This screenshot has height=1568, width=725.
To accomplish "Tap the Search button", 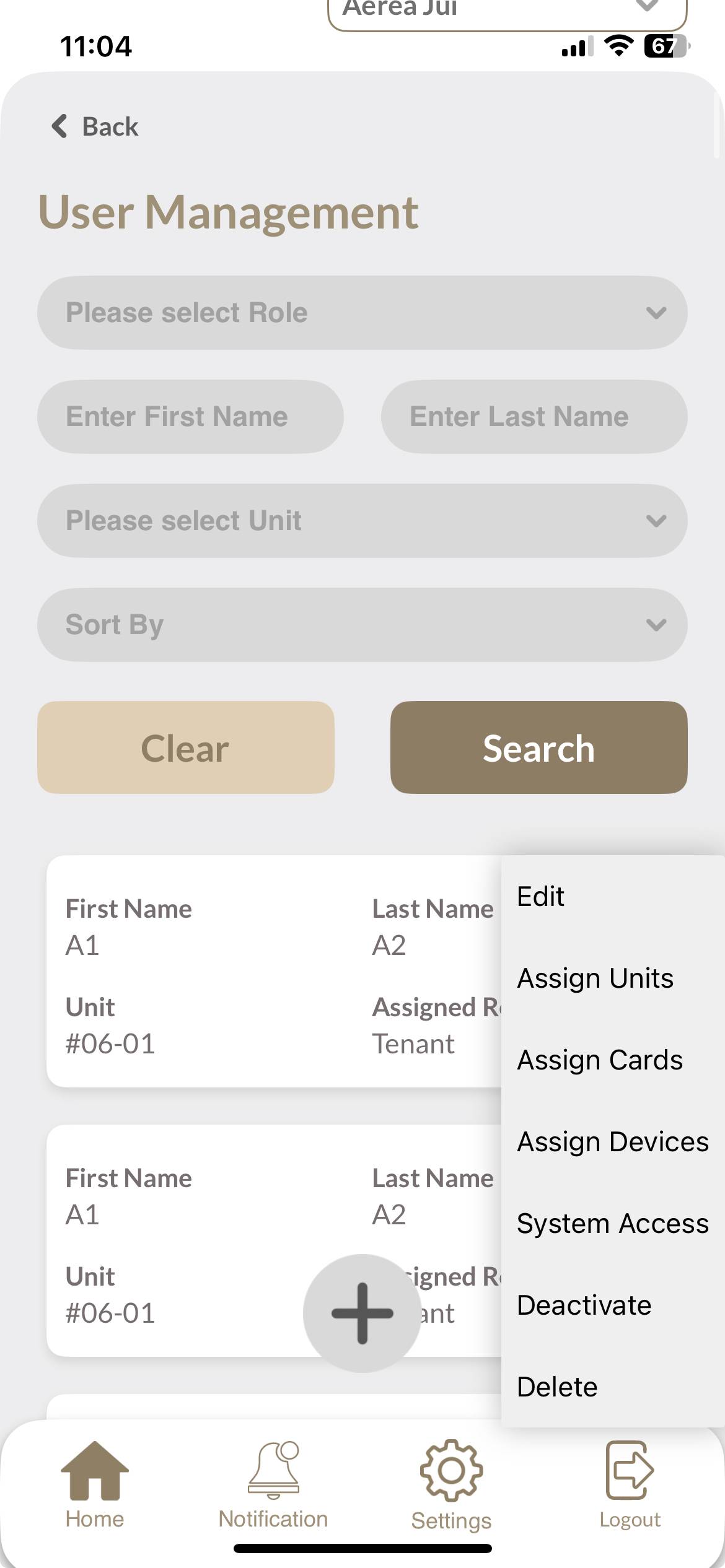I will pyautogui.click(x=538, y=747).
